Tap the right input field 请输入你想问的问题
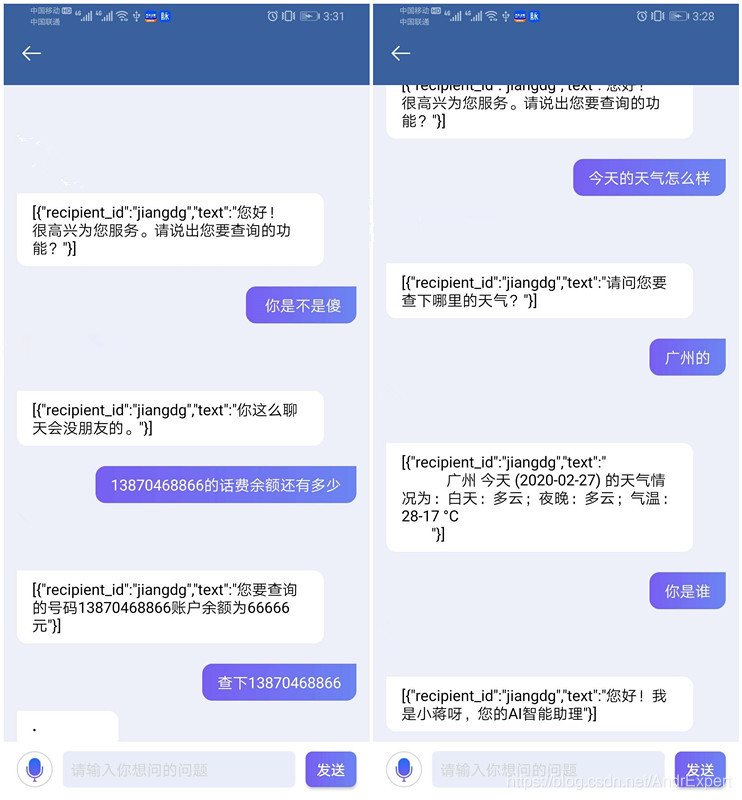The width and height of the screenshot is (742, 800). click(x=549, y=769)
